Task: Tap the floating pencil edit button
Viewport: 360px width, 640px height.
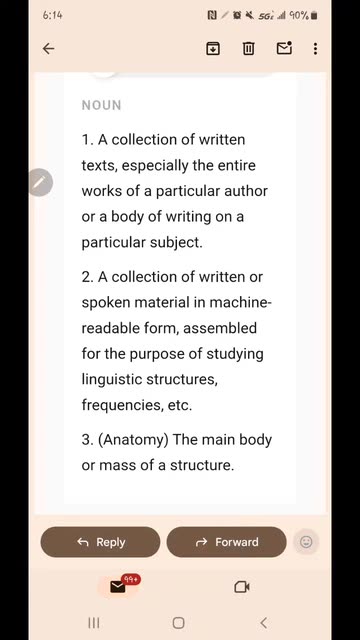Action: tap(41, 182)
